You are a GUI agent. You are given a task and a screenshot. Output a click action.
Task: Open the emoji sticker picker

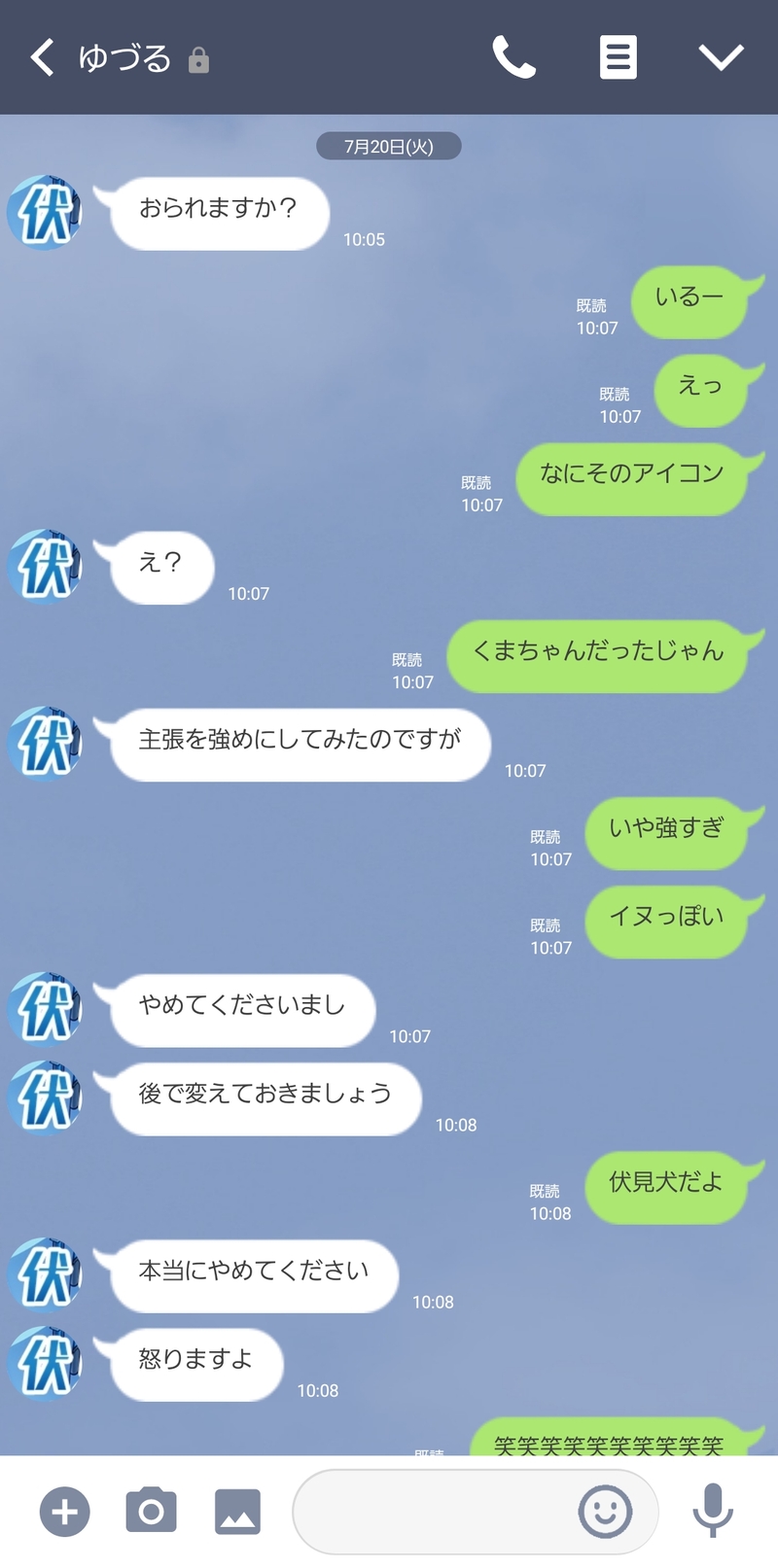click(605, 1512)
